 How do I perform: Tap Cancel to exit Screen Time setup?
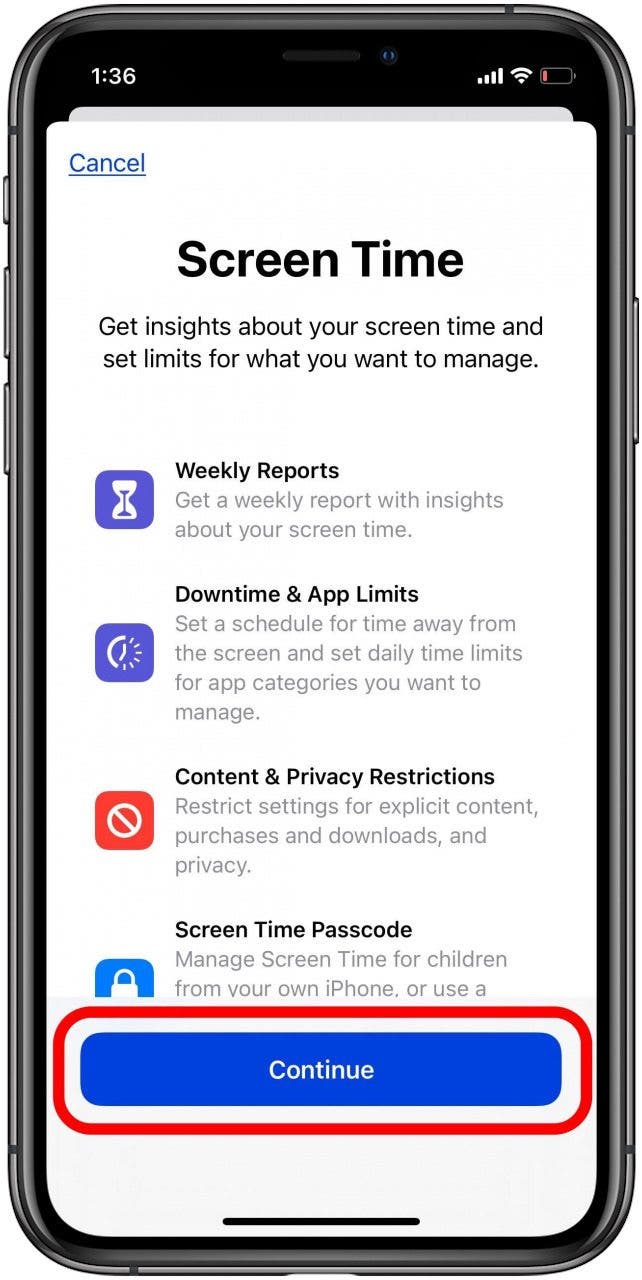pyautogui.click(x=107, y=163)
